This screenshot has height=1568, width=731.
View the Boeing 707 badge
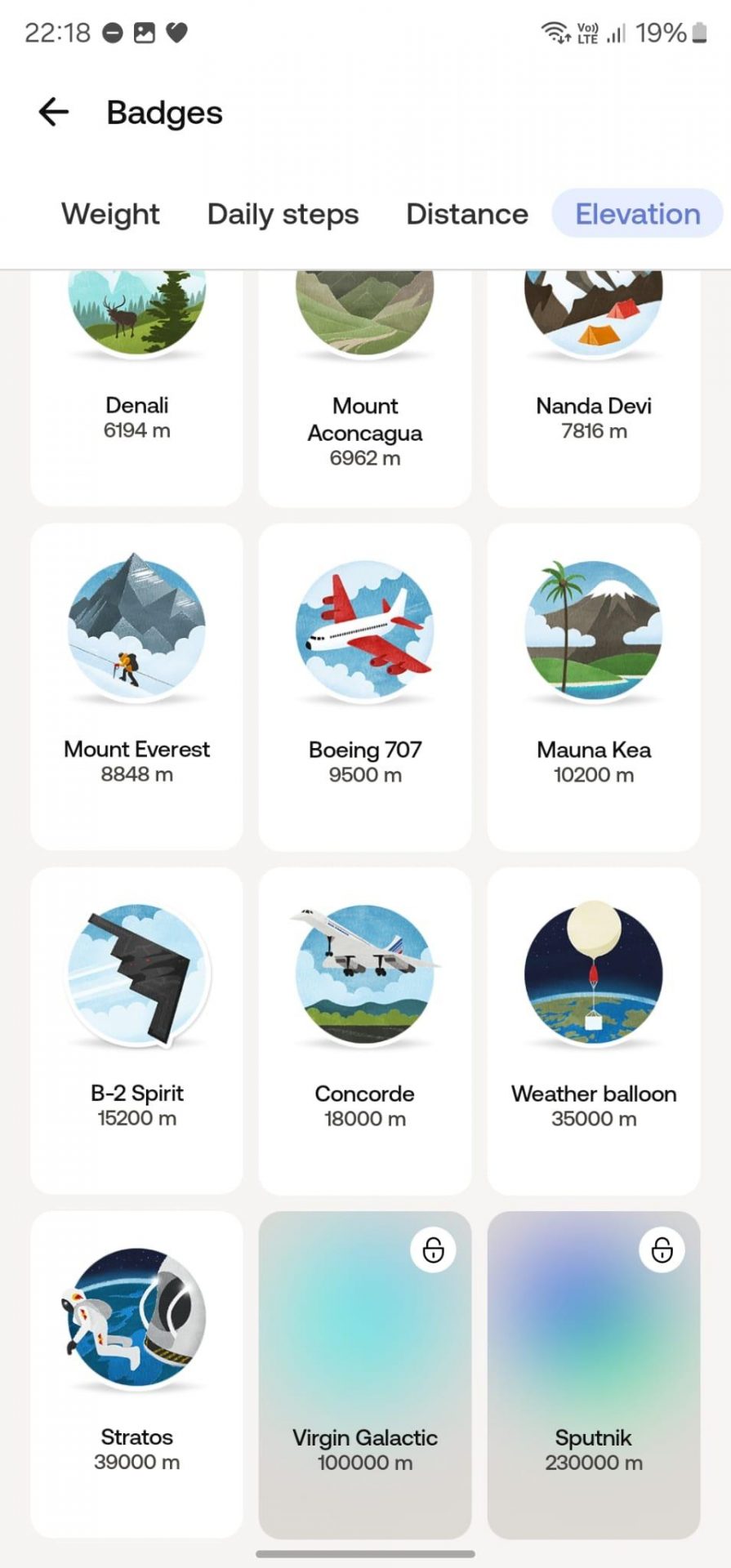365,688
